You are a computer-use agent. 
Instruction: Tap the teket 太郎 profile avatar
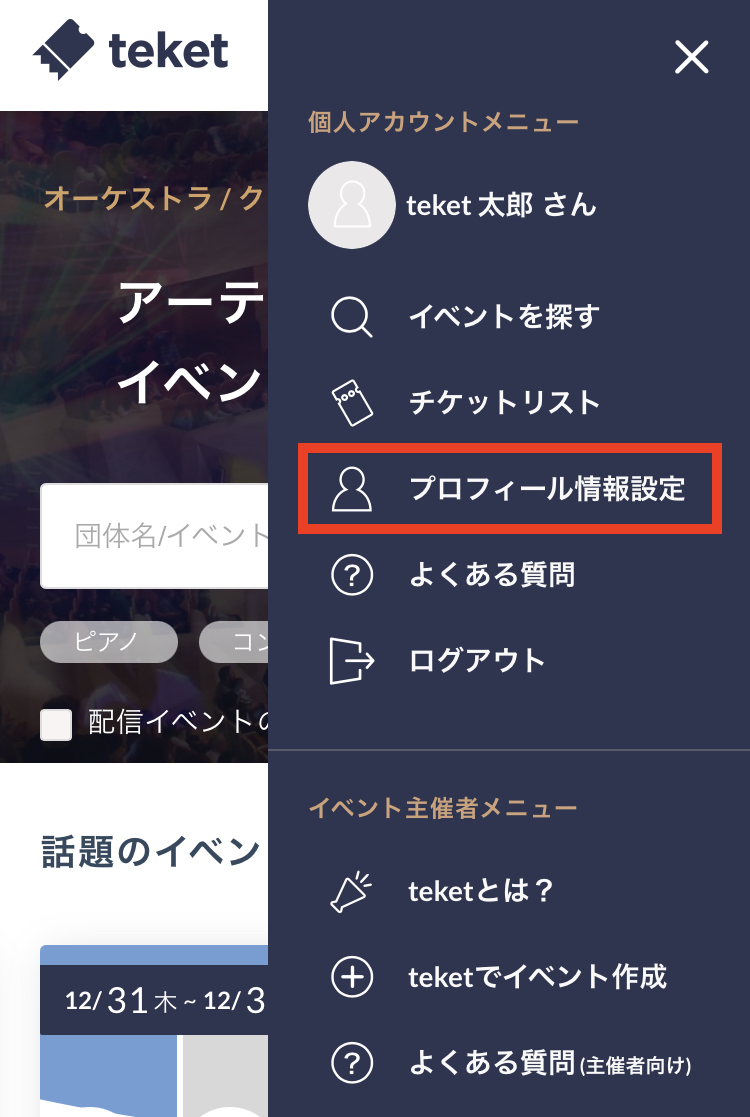(351, 205)
